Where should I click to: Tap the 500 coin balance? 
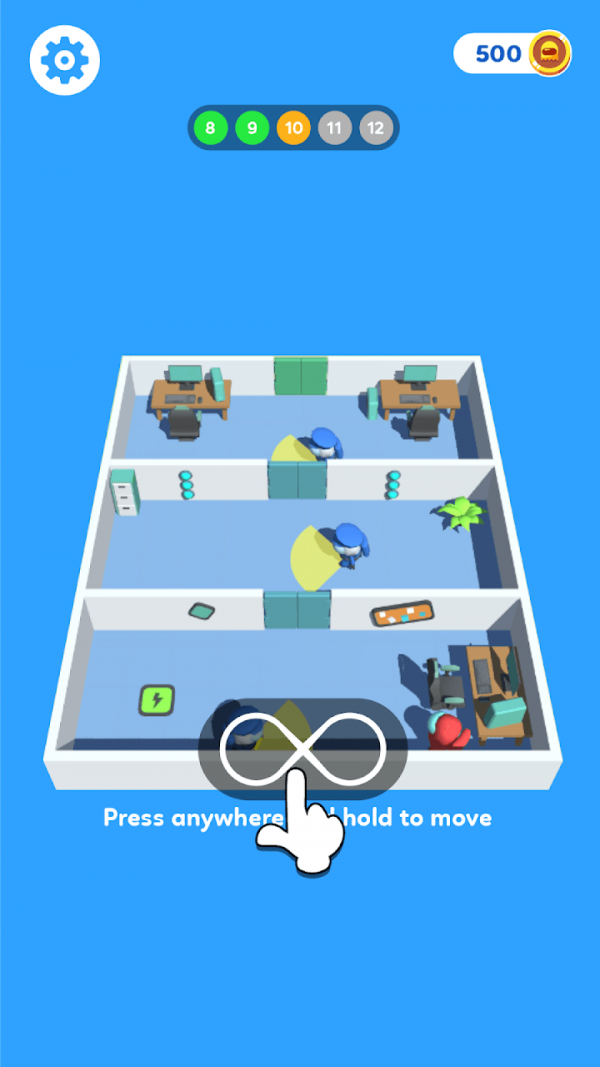(511, 53)
